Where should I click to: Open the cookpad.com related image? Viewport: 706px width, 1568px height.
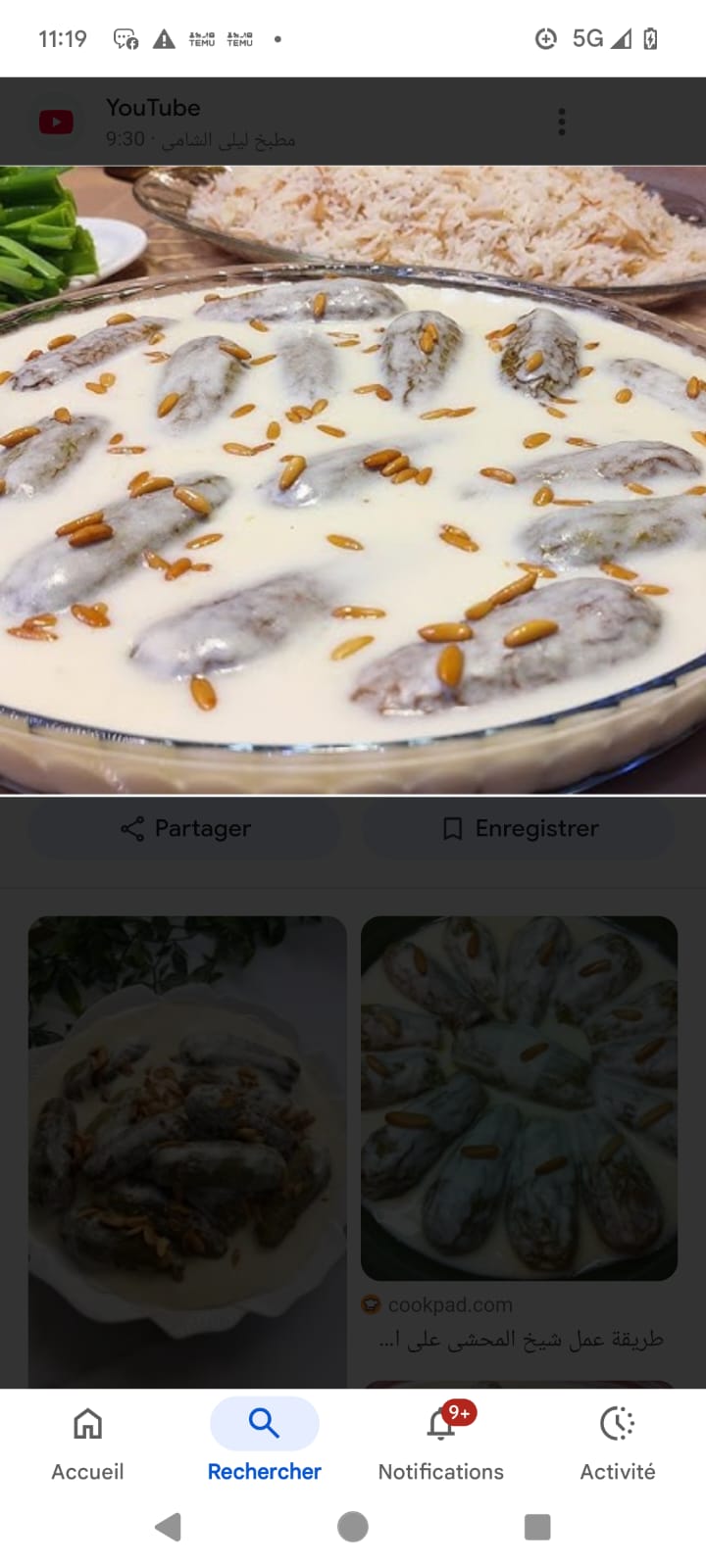tap(519, 1098)
